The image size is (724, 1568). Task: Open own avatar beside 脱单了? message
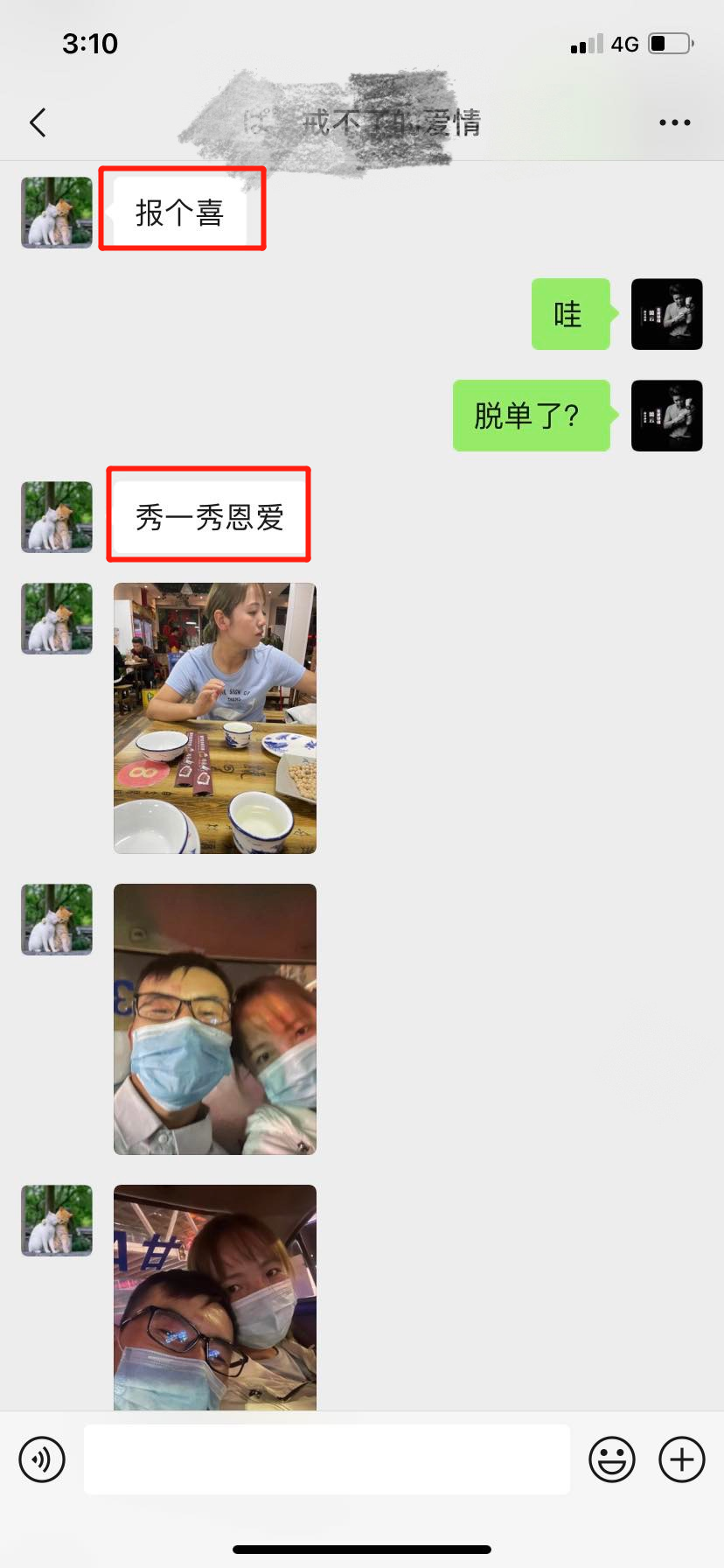666,416
